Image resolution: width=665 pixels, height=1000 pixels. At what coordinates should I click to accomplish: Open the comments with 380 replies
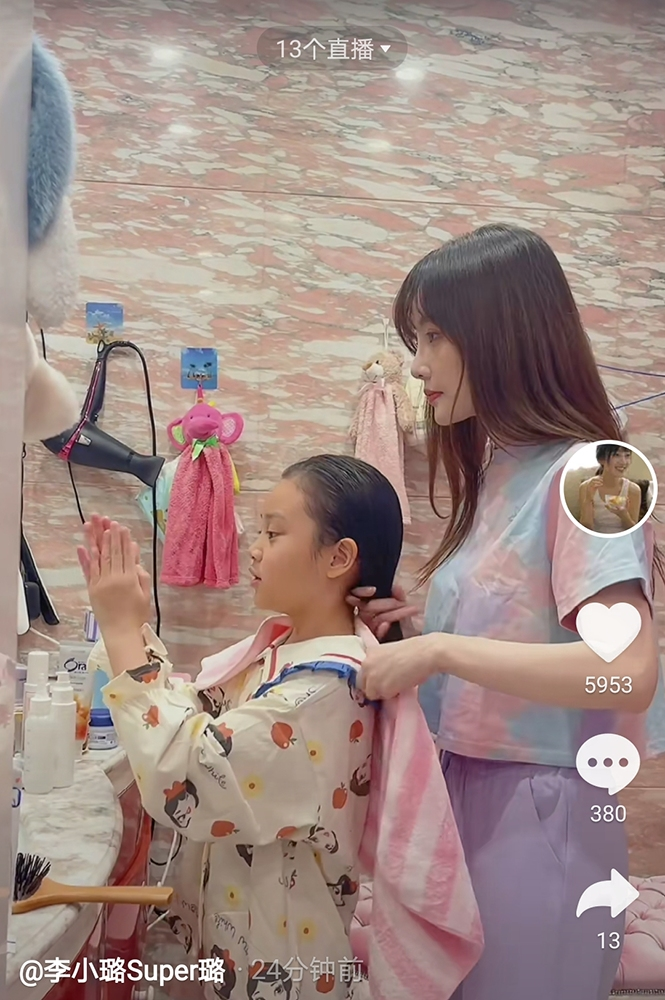pyautogui.click(x=608, y=764)
